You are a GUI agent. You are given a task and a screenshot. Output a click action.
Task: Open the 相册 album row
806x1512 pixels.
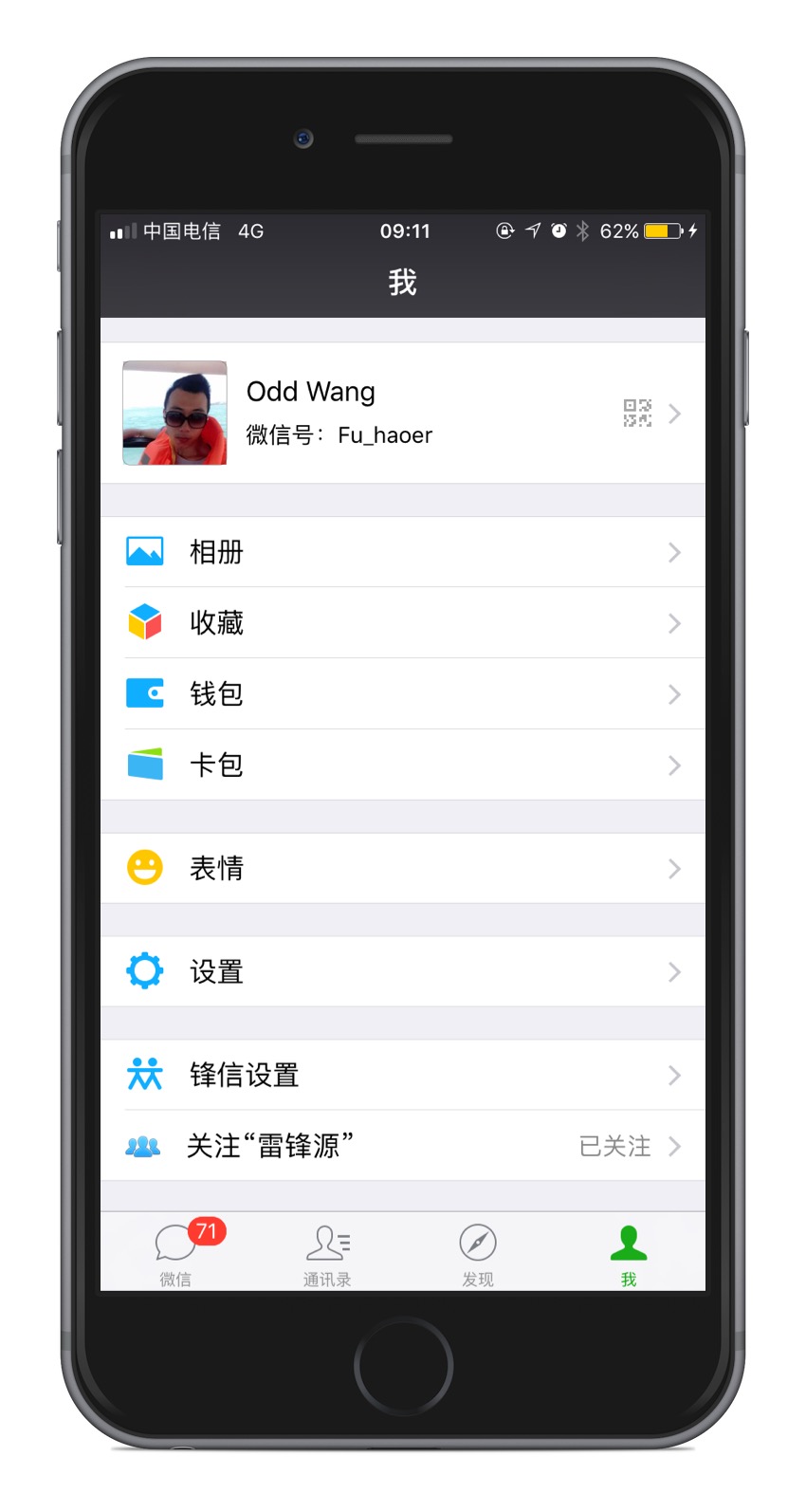click(403, 552)
